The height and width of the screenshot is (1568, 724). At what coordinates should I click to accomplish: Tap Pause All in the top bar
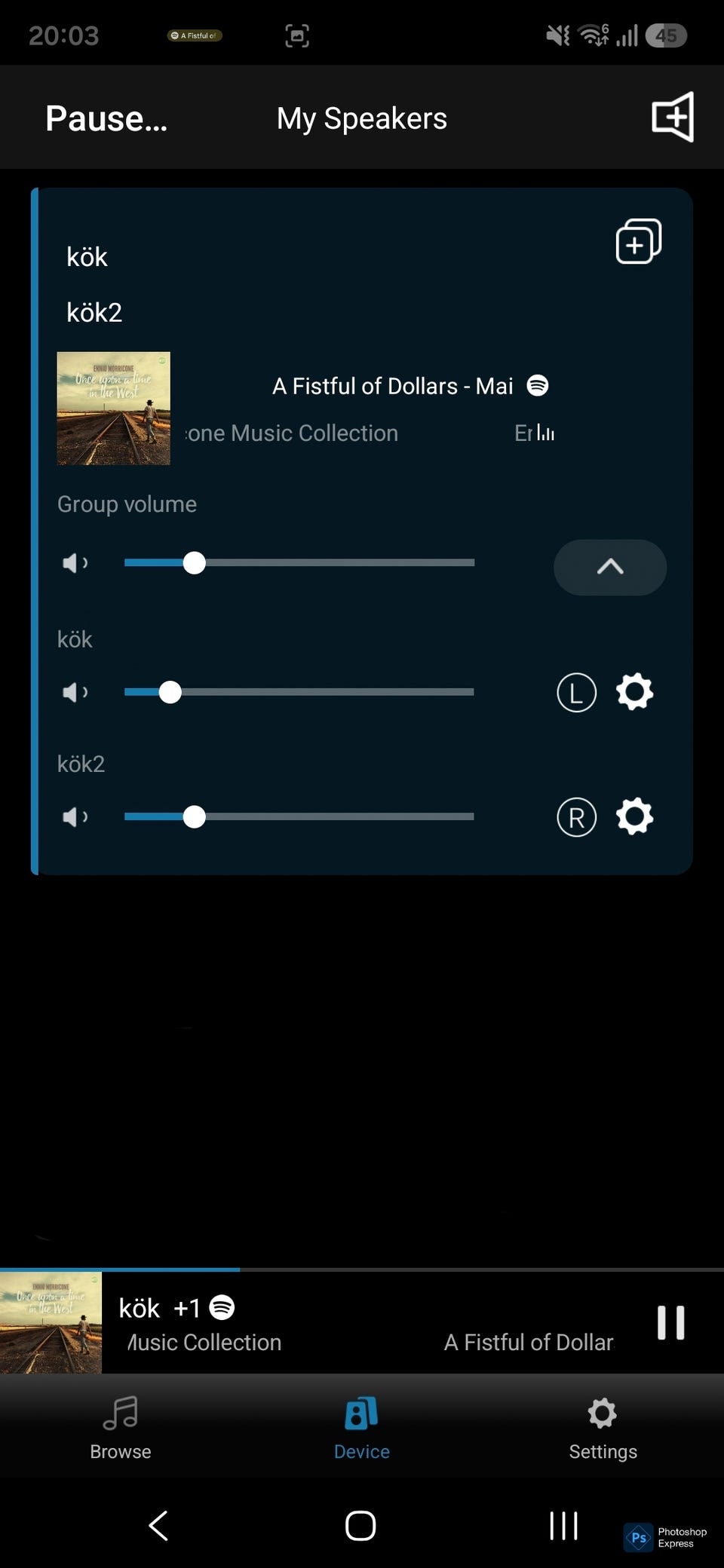click(106, 118)
